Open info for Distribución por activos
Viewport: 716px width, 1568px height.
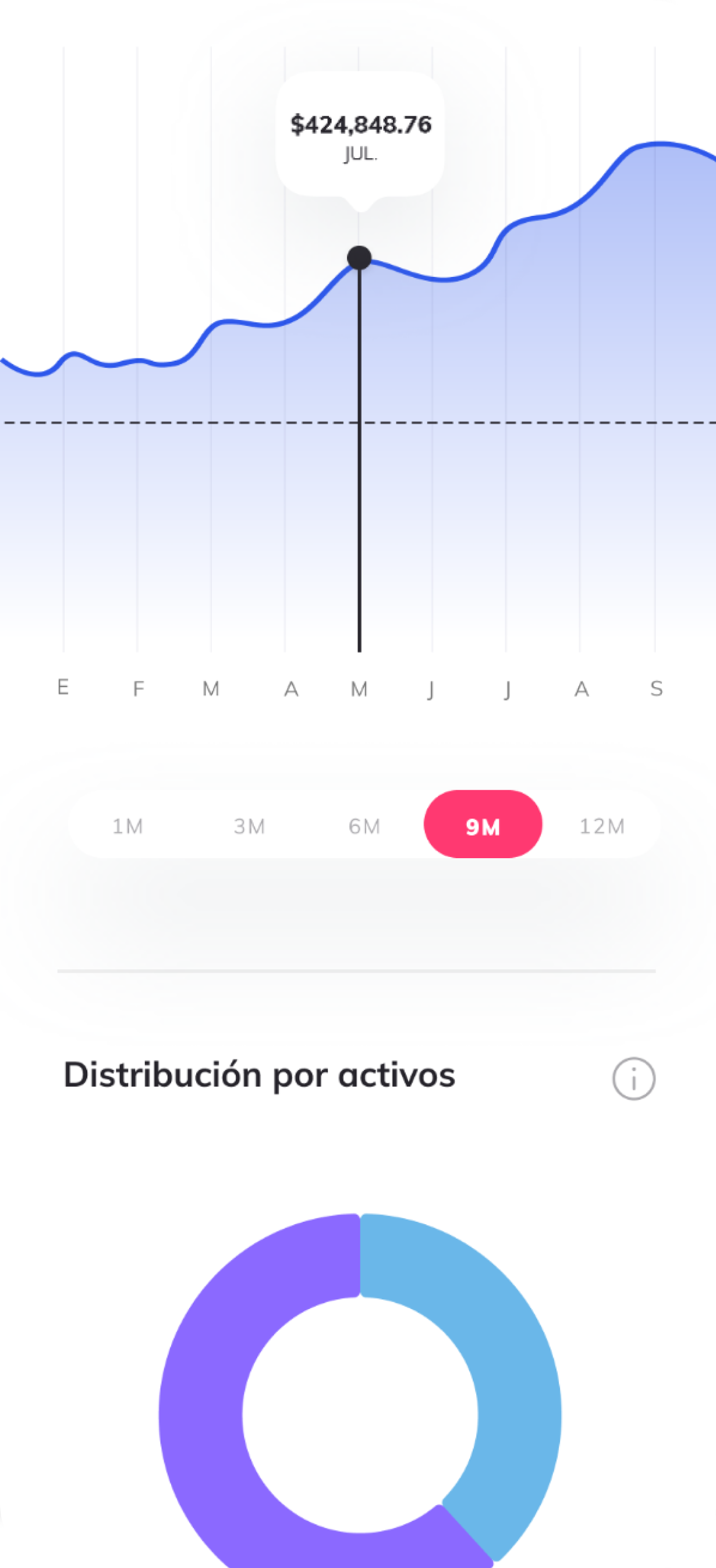633,1078
